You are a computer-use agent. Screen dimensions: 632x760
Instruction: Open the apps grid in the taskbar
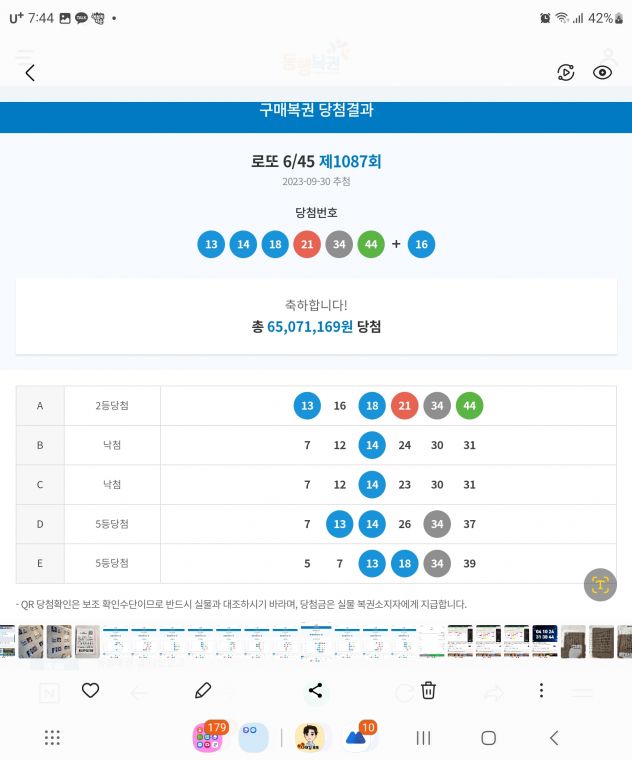coord(53,738)
